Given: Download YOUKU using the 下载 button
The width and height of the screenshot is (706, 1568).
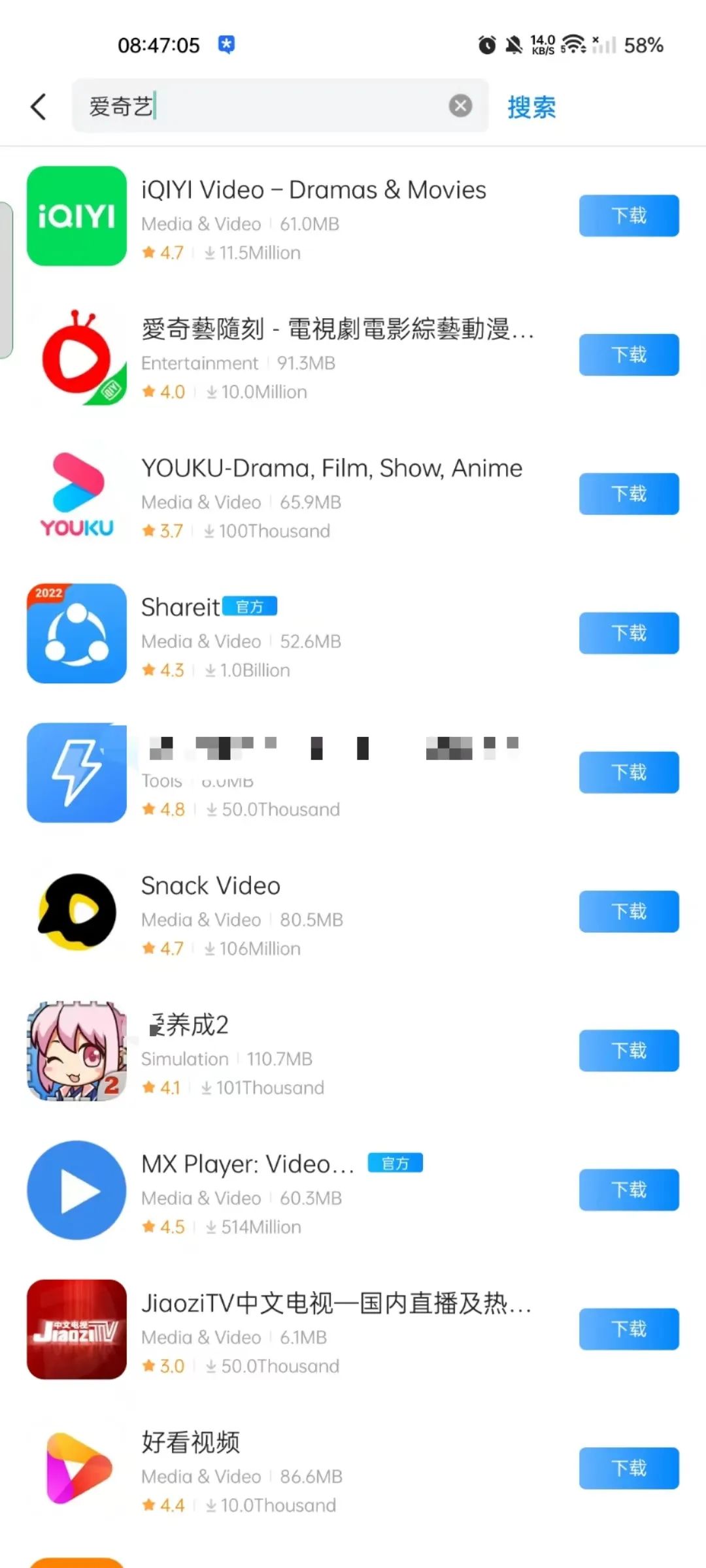Looking at the screenshot, I should tap(628, 494).
